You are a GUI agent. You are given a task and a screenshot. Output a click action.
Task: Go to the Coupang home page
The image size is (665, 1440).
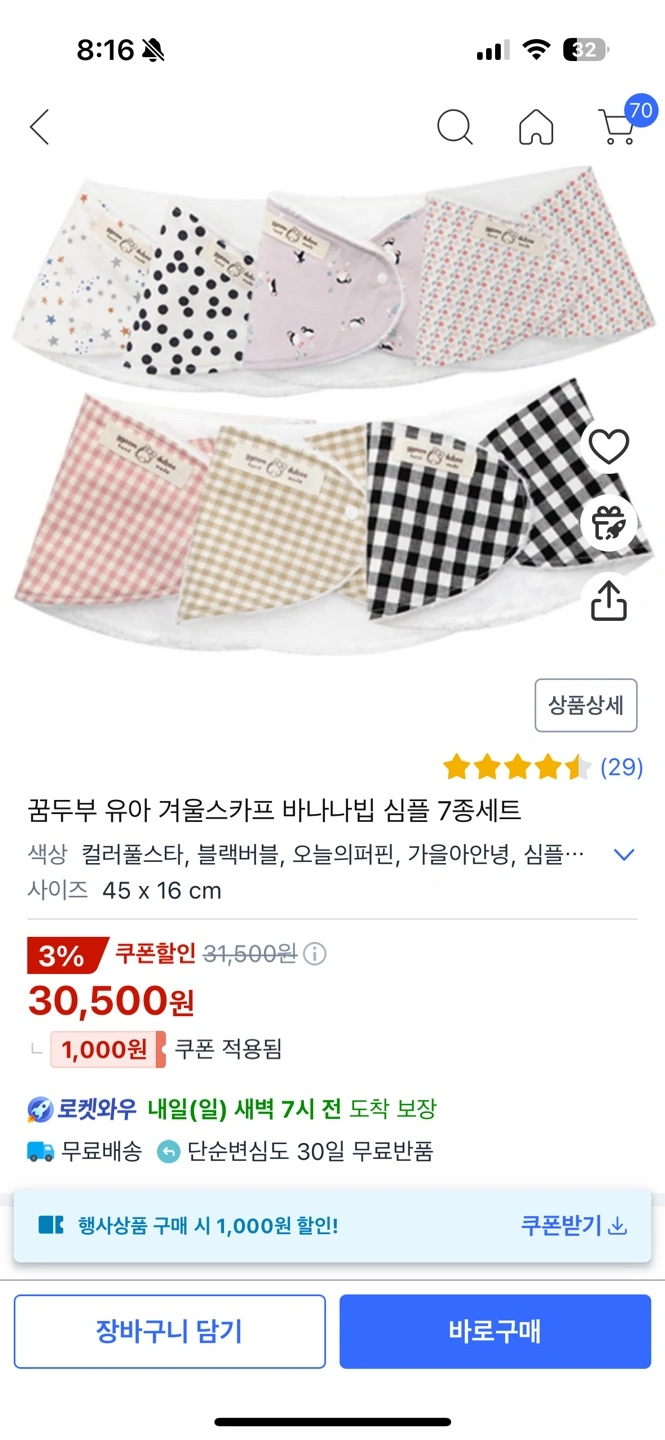536,127
